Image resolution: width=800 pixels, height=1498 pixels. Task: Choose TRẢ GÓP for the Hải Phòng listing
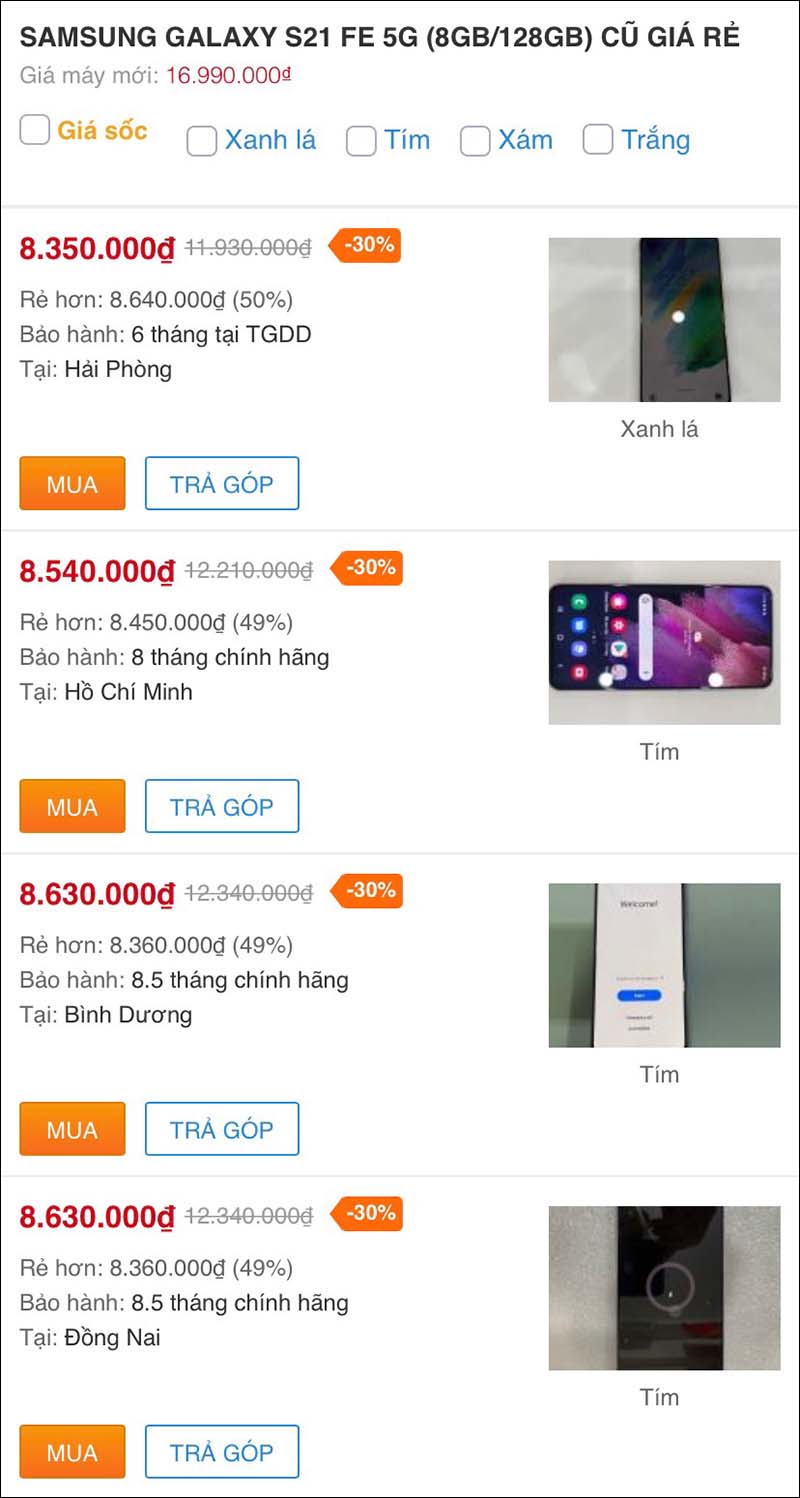tap(222, 484)
